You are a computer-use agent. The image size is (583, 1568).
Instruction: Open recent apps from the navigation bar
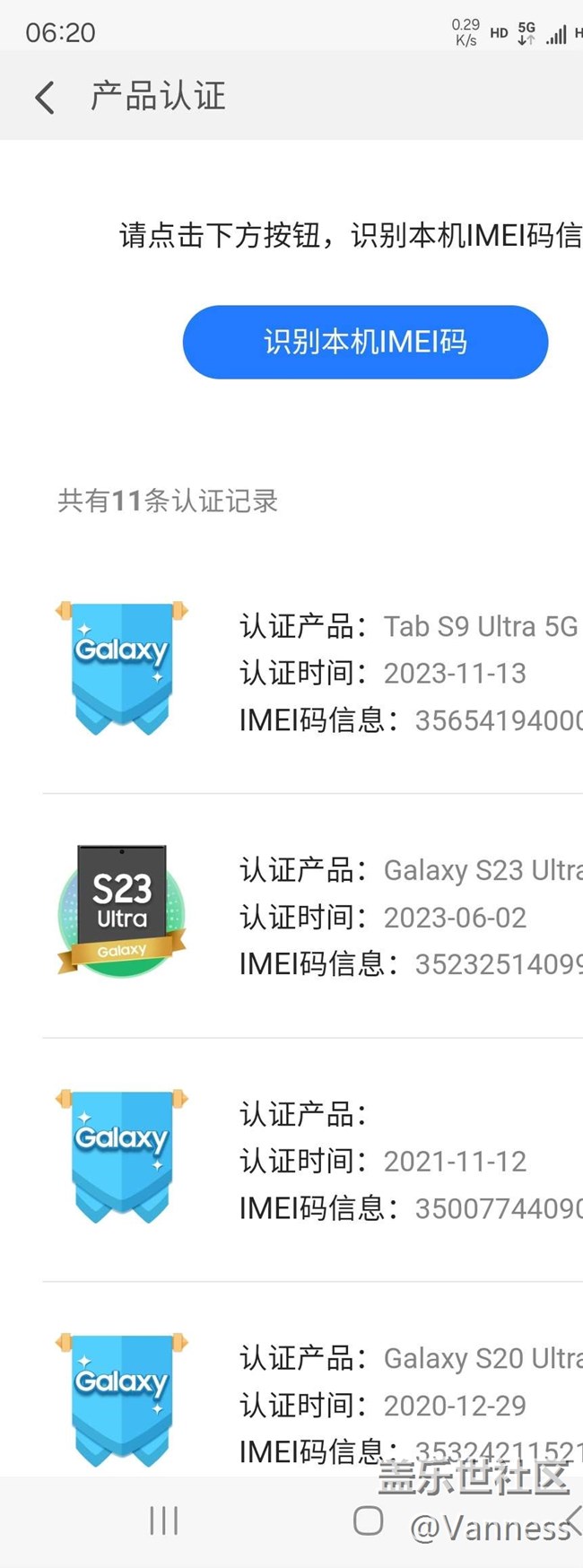point(164,1520)
